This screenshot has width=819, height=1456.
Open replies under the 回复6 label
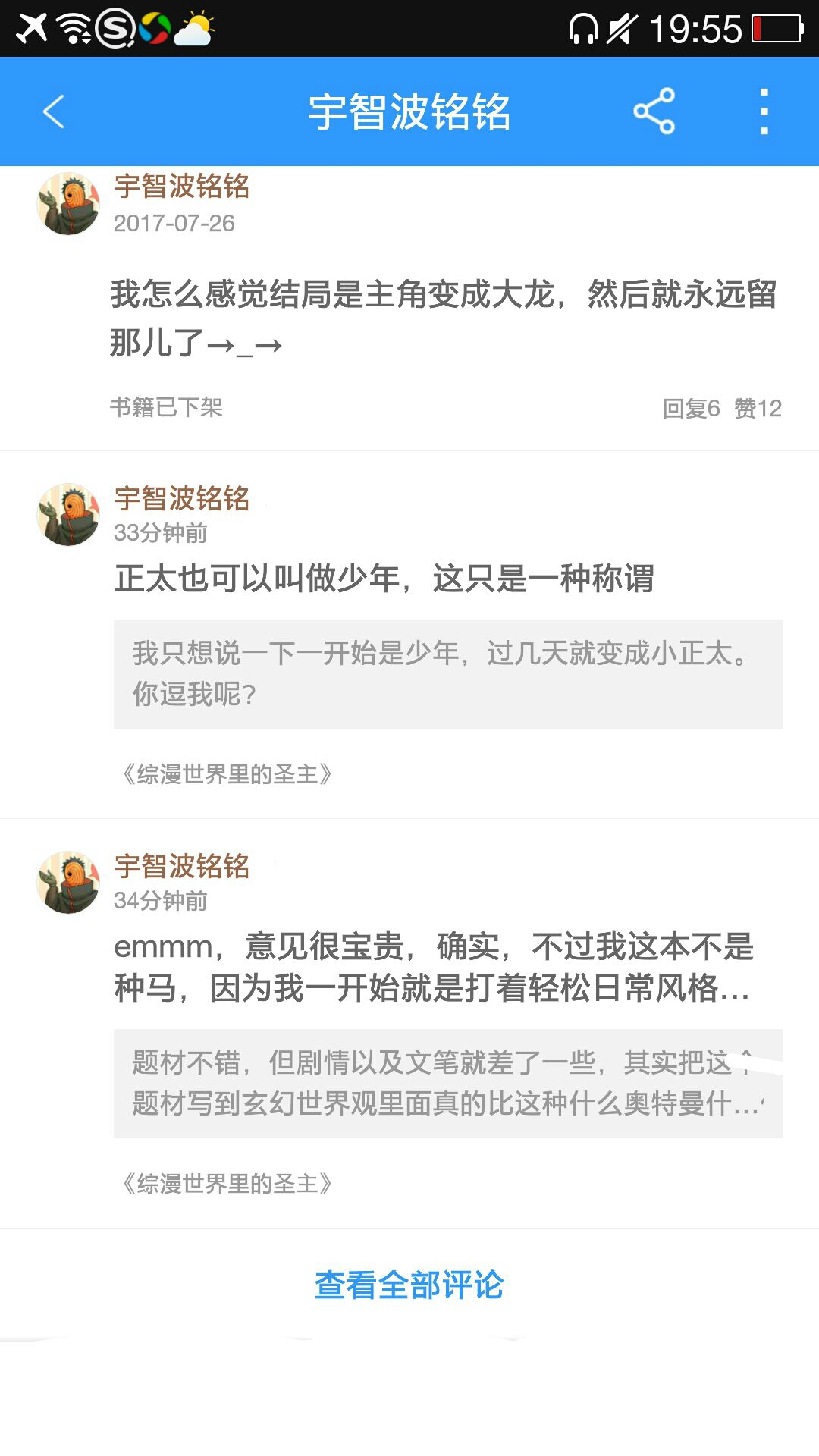691,409
